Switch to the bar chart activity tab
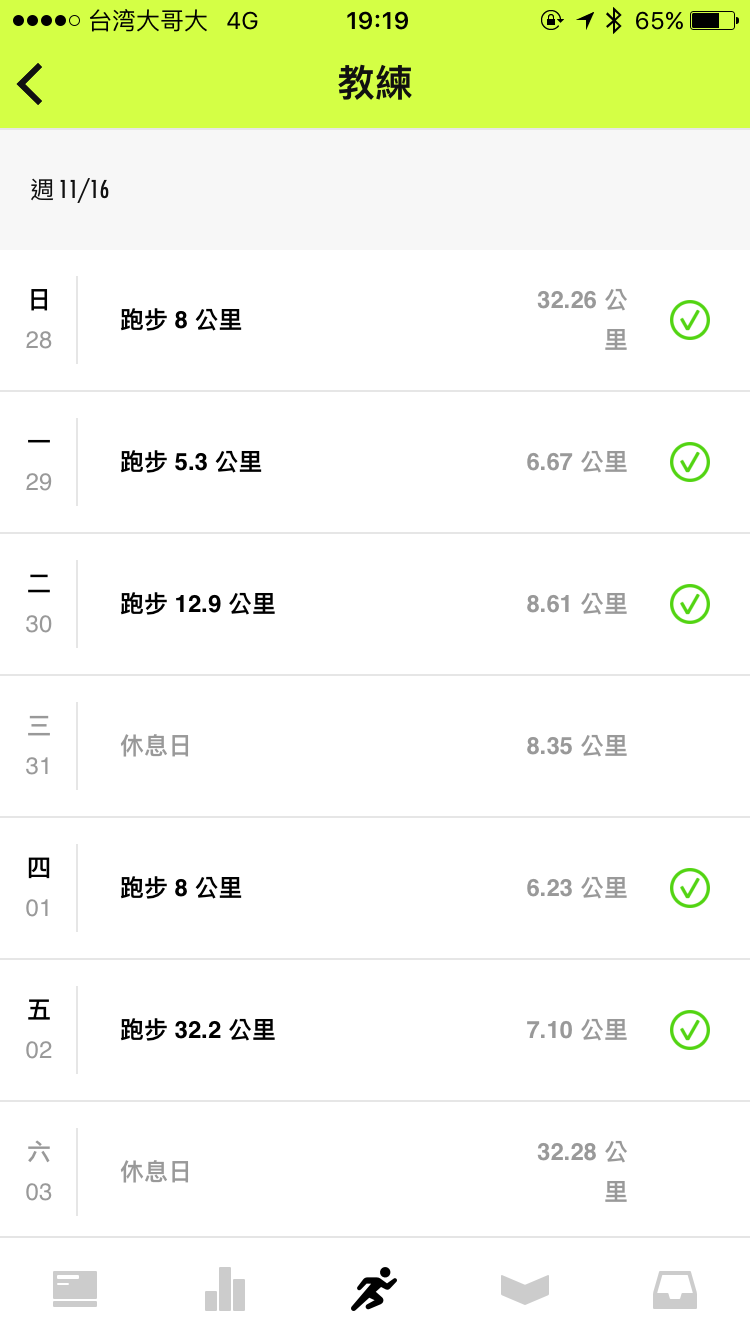The height and width of the screenshot is (1334, 750). [225, 1288]
